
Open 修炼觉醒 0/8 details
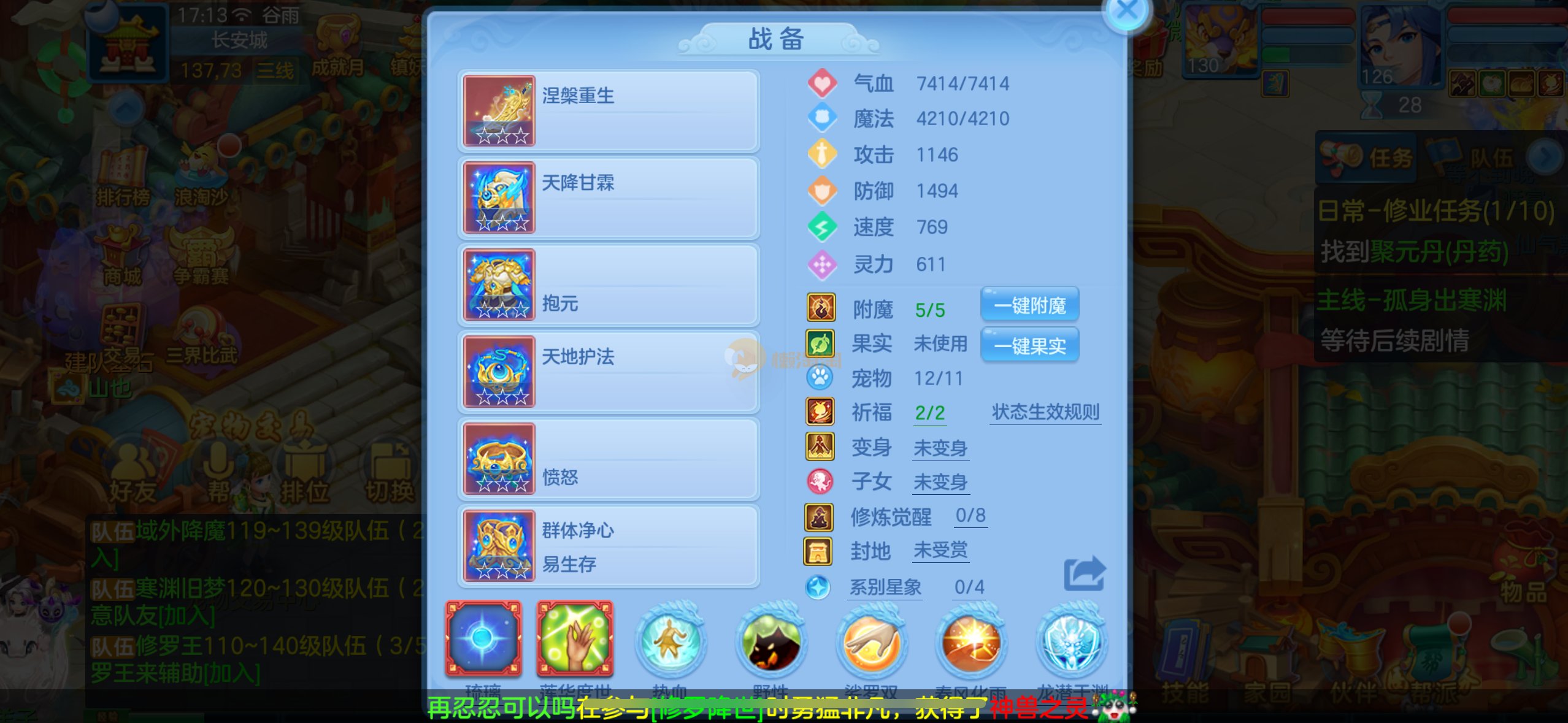[970, 516]
